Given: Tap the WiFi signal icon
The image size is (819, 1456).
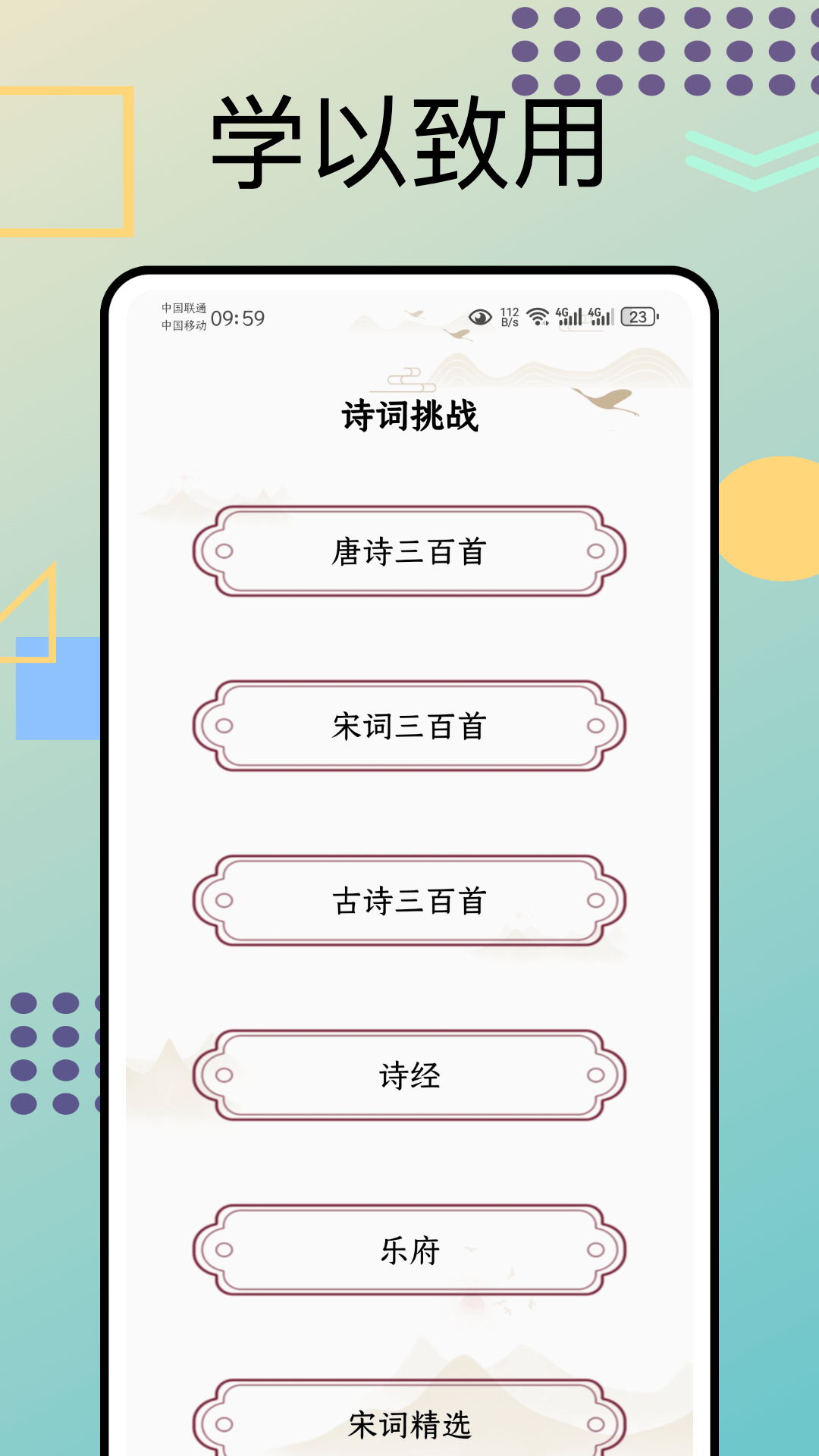Looking at the screenshot, I should click(x=539, y=318).
